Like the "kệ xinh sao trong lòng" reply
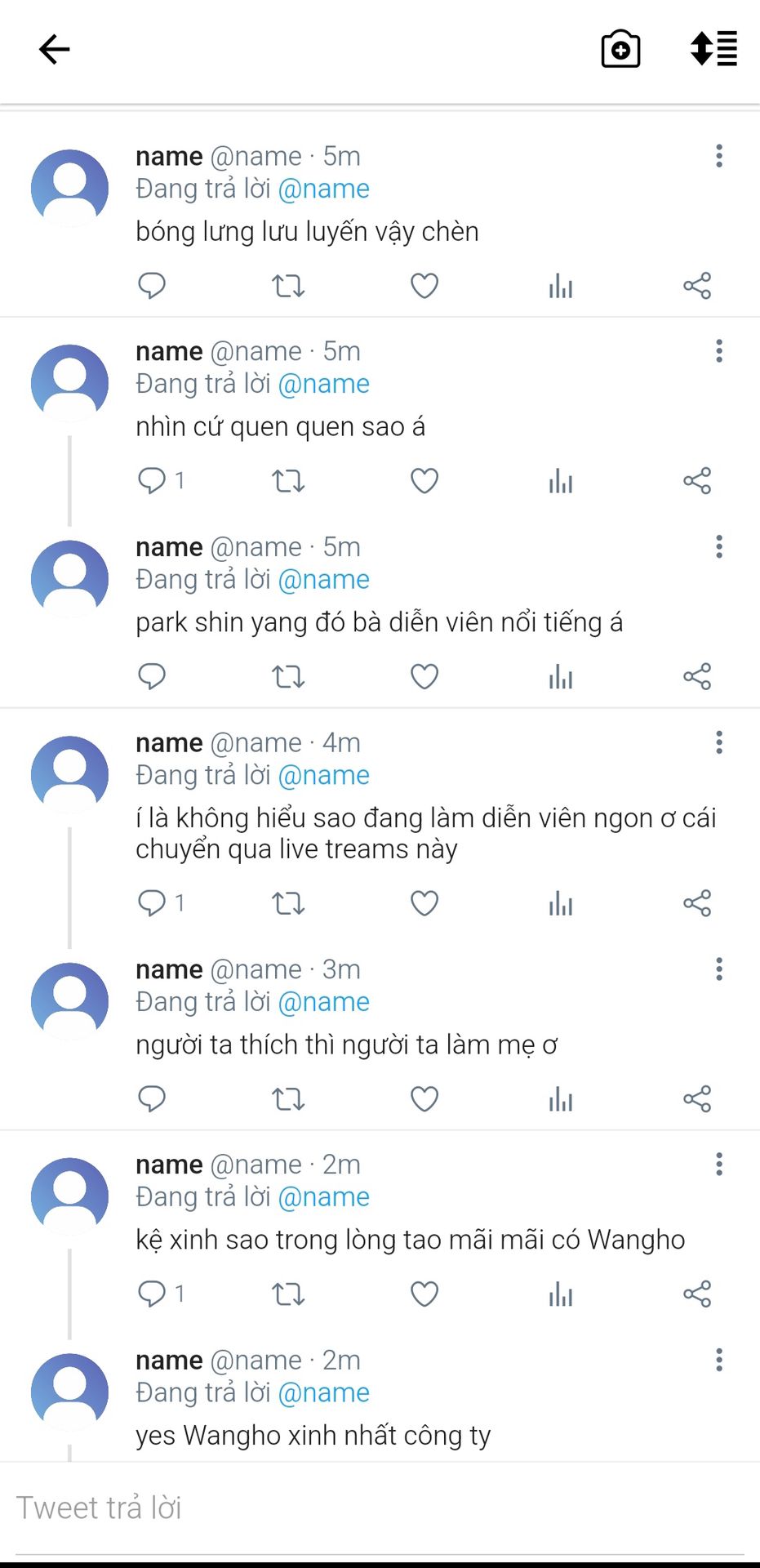Viewport: 760px width, 1568px height. [424, 1294]
